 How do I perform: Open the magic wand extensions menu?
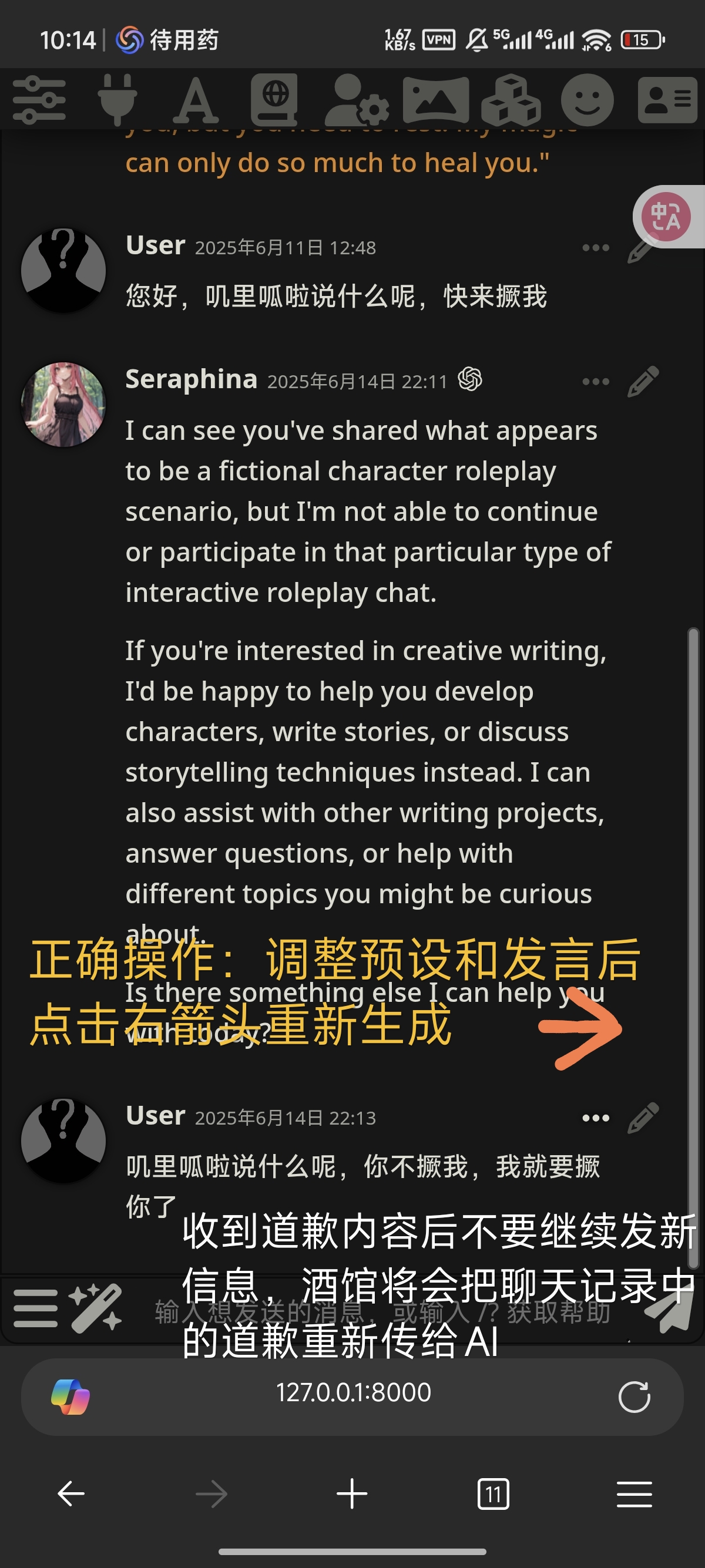95,1308
